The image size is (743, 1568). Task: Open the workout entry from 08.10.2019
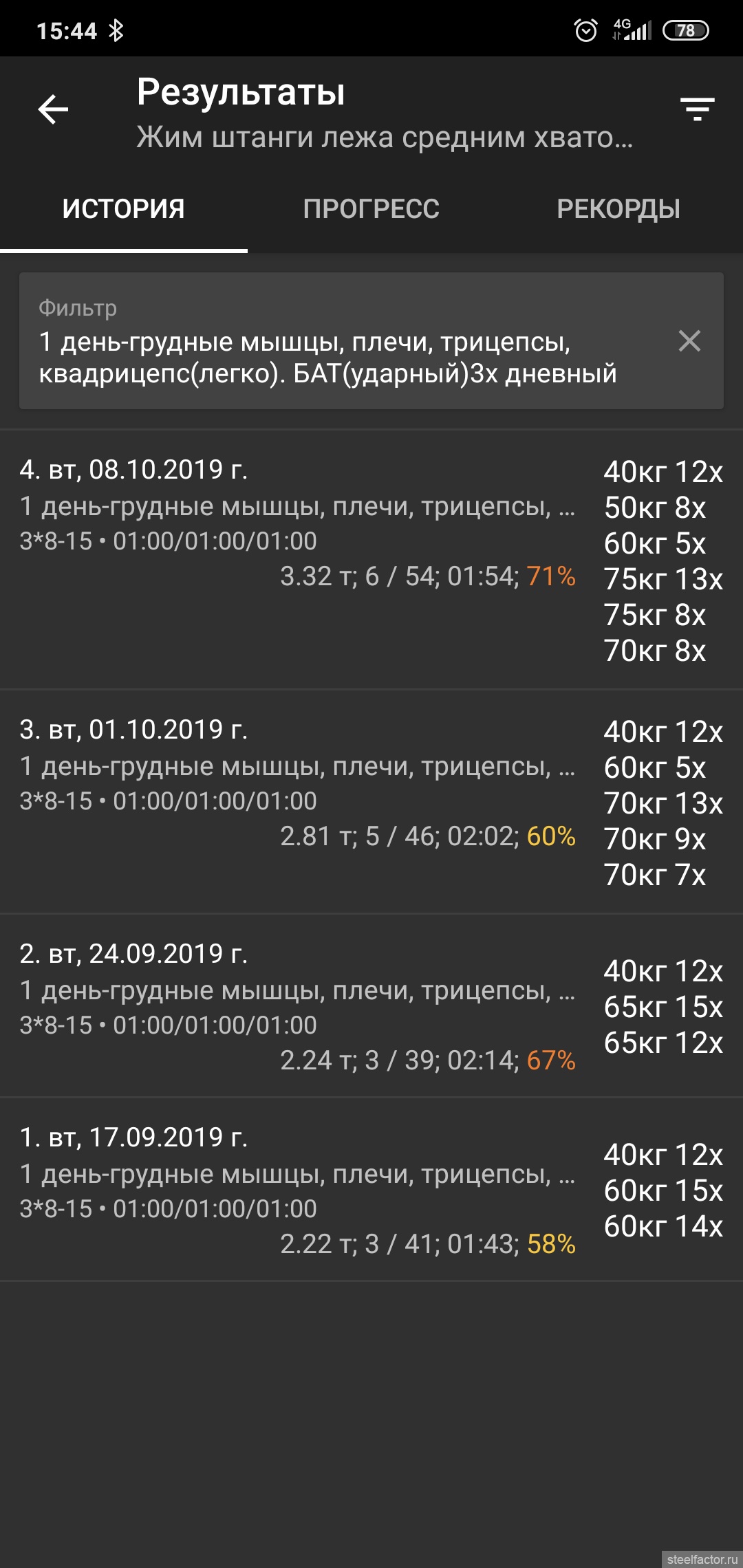(371, 560)
